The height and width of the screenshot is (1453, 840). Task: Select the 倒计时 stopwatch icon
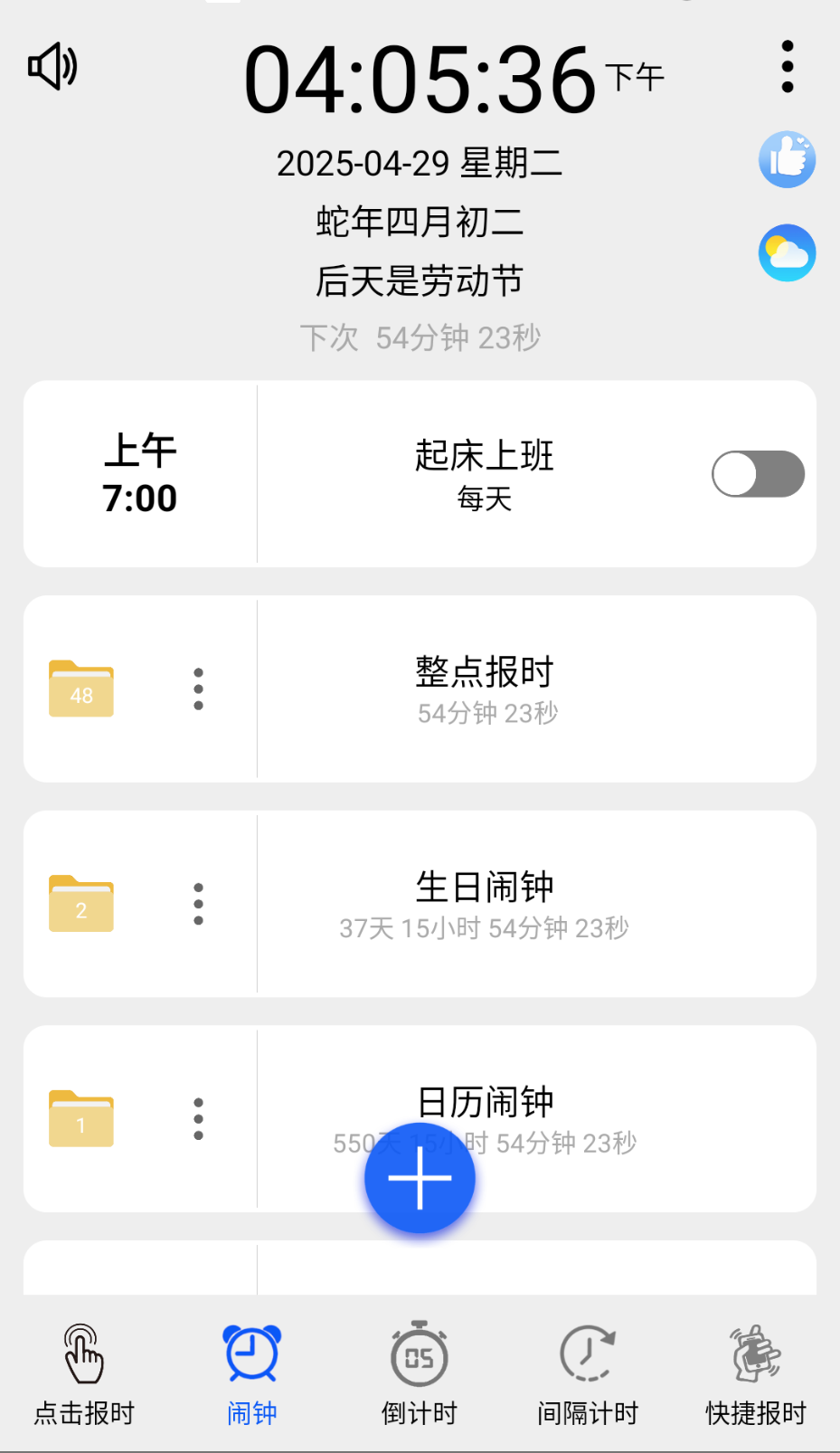pos(420,1357)
